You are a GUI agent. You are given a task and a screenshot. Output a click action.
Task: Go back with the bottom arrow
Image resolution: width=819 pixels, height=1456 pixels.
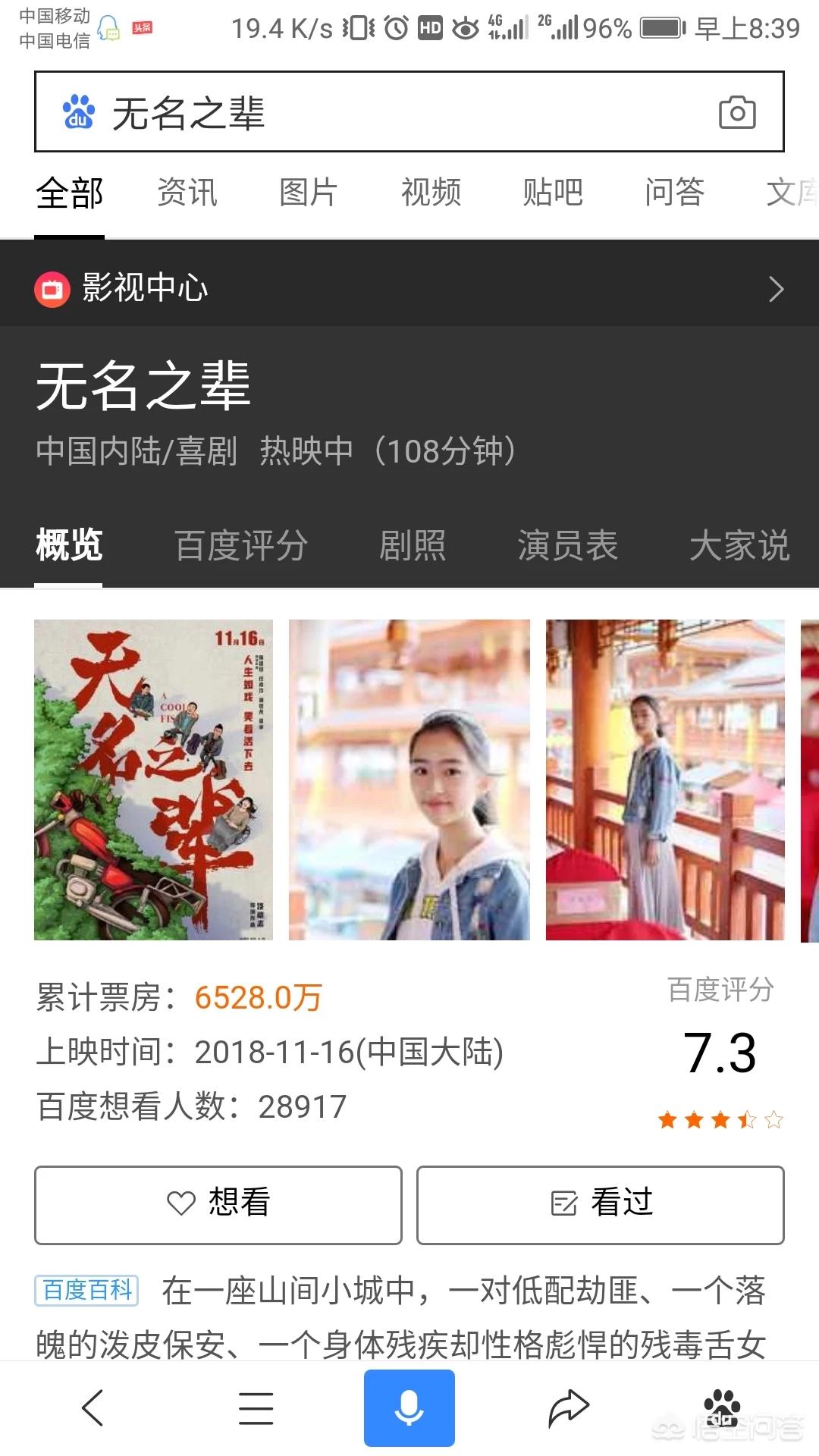click(x=93, y=1408)
